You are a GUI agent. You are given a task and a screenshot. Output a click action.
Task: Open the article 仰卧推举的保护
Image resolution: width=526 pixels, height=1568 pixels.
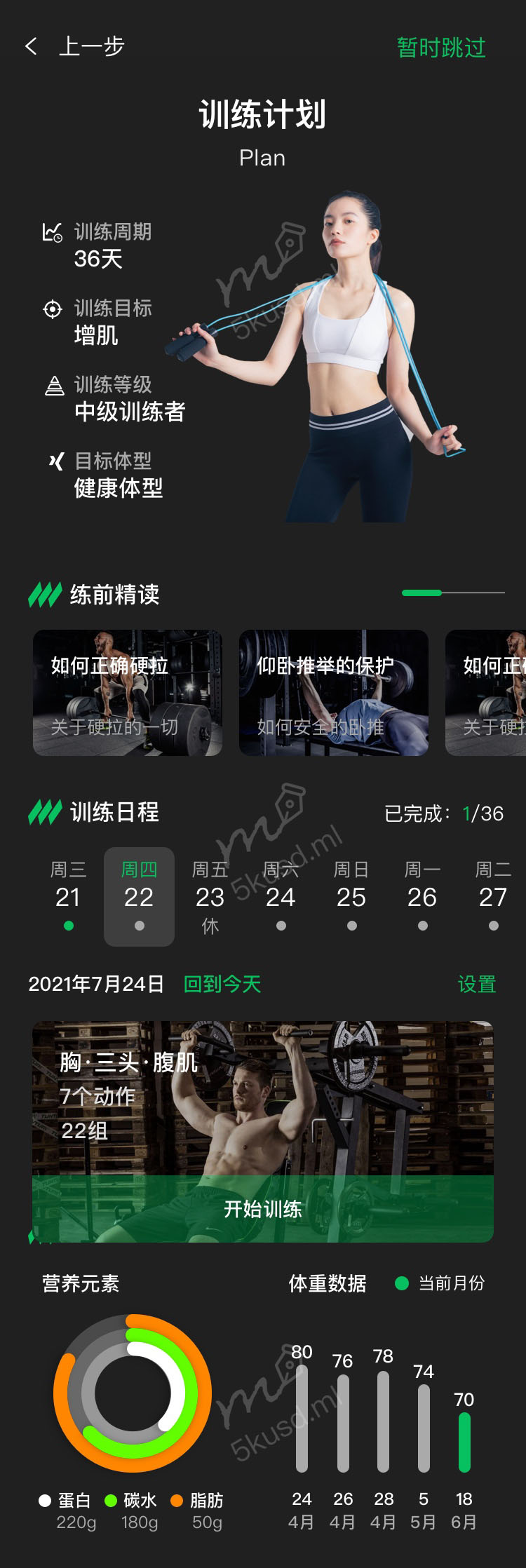334,693
